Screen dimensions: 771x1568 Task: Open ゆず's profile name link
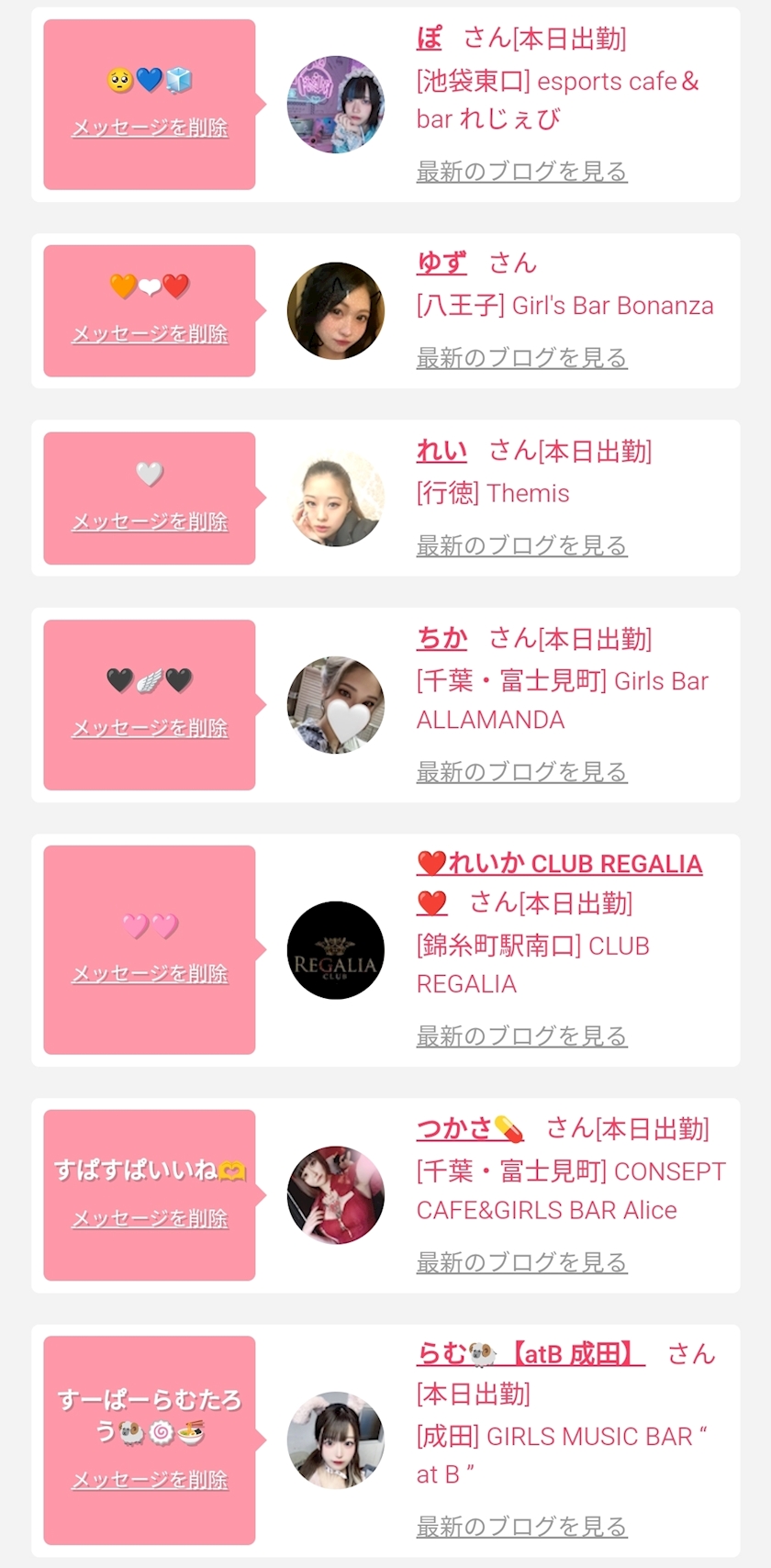441,263
